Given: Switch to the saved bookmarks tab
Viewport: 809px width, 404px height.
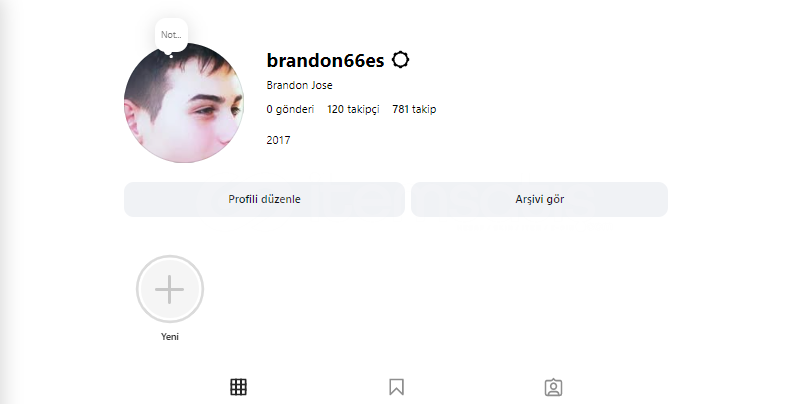Looking at the screenshot, I should click(396, 387).
